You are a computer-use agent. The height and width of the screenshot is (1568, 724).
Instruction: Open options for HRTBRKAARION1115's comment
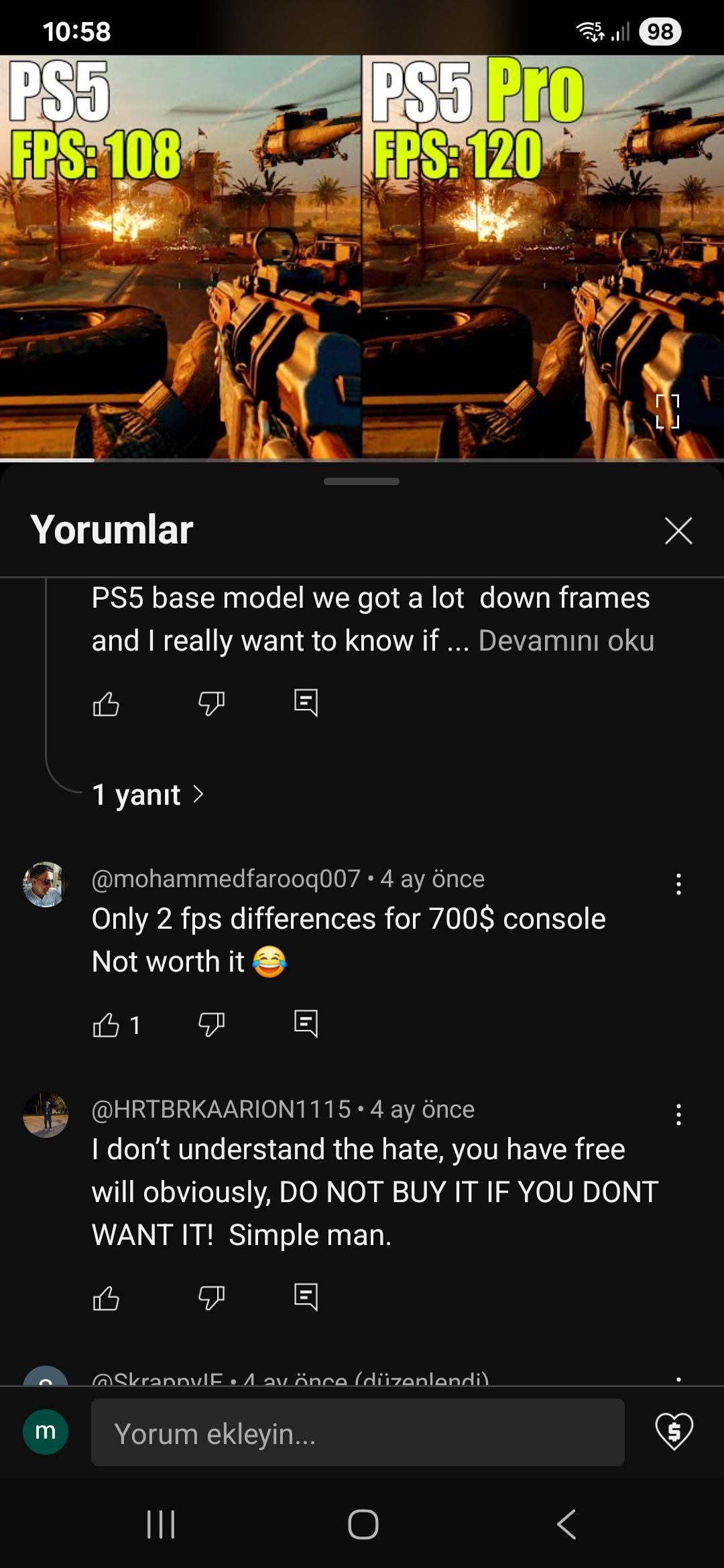coord(678,1114)
